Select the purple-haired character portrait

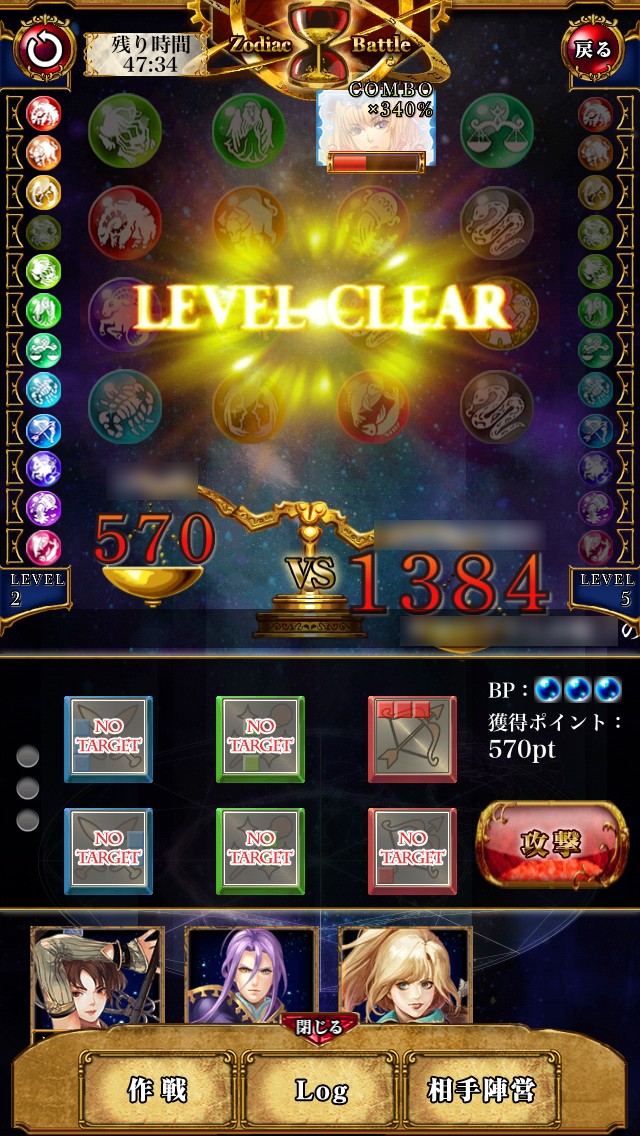pos(252,975)
